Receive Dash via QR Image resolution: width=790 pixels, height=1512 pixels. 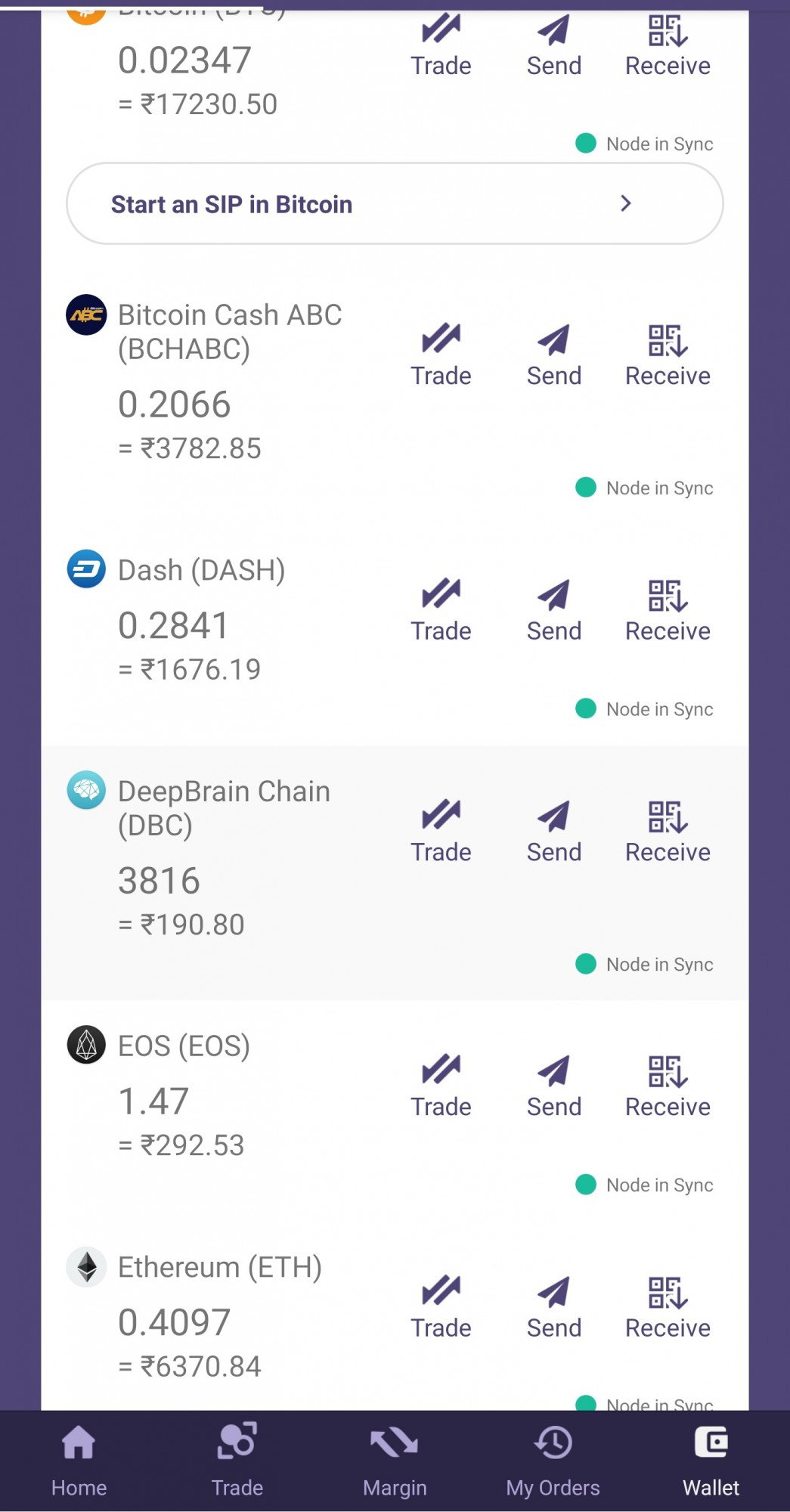pos(668,610)
